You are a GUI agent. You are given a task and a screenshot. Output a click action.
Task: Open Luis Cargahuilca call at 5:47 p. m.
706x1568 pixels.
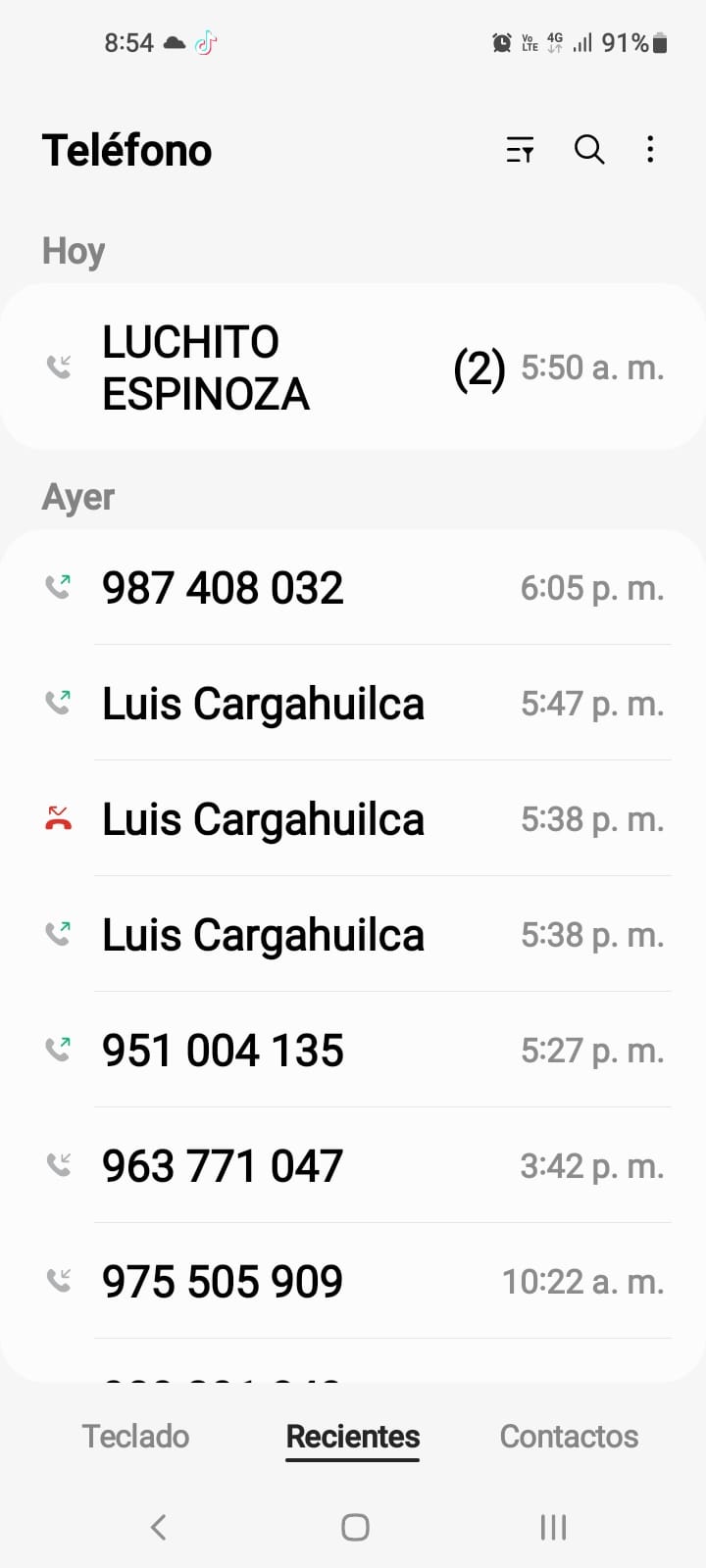pyautogui.click(x=353, y=704)
